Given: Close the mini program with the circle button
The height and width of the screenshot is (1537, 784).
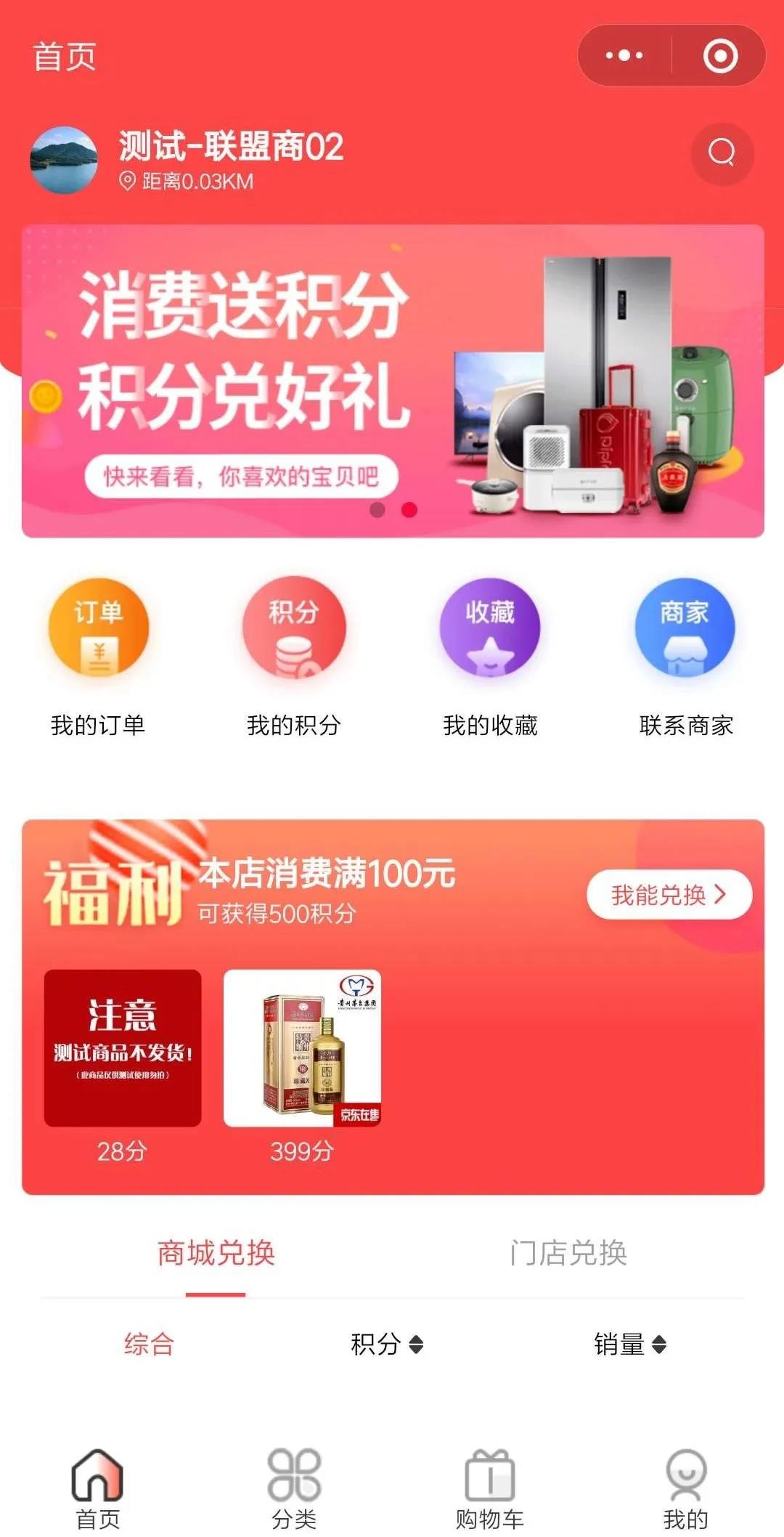Looking at the screenshot, I should tap(720, 55).
